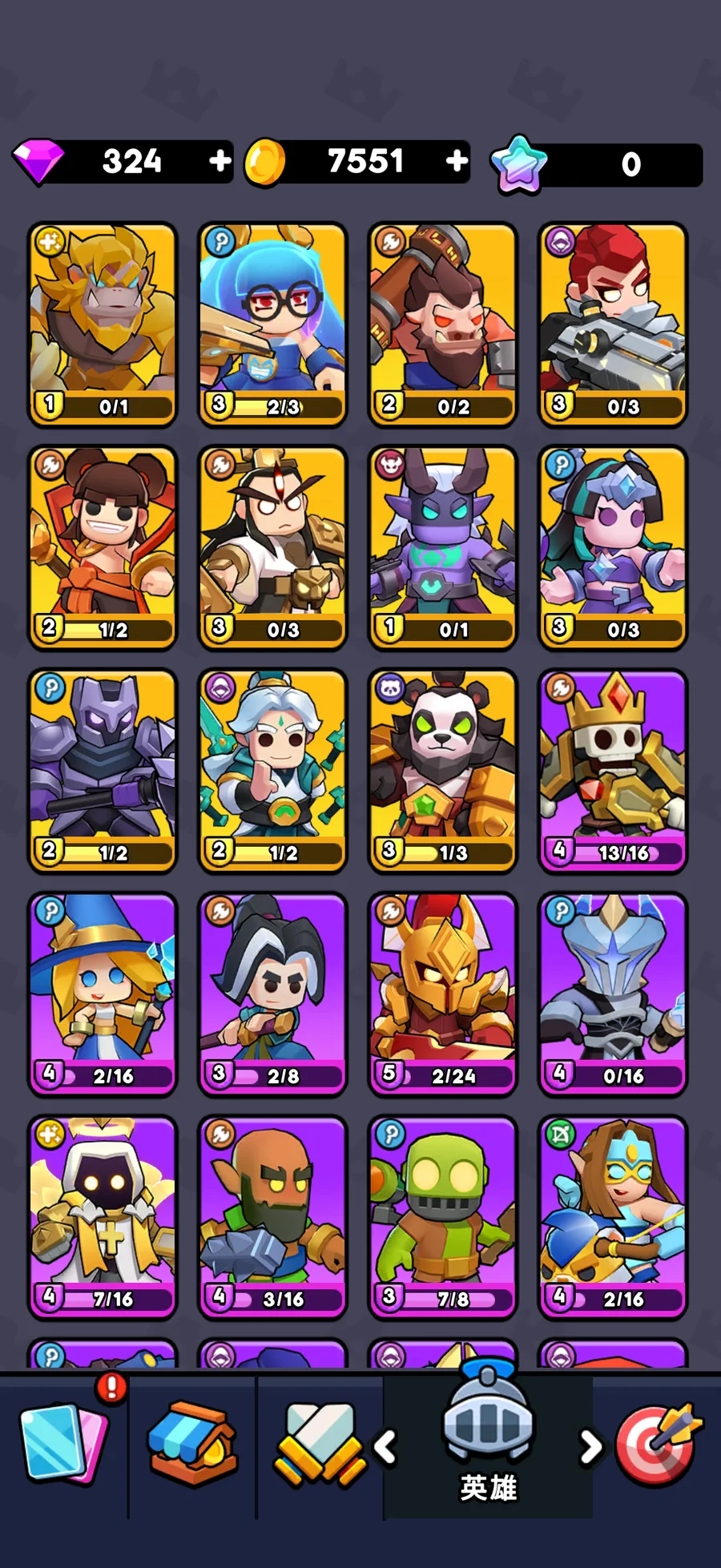This screenshot has height=1568, width=721.
Task: Tap the left arrow beside the heroes tab
Action: (x=385, y=1447)
